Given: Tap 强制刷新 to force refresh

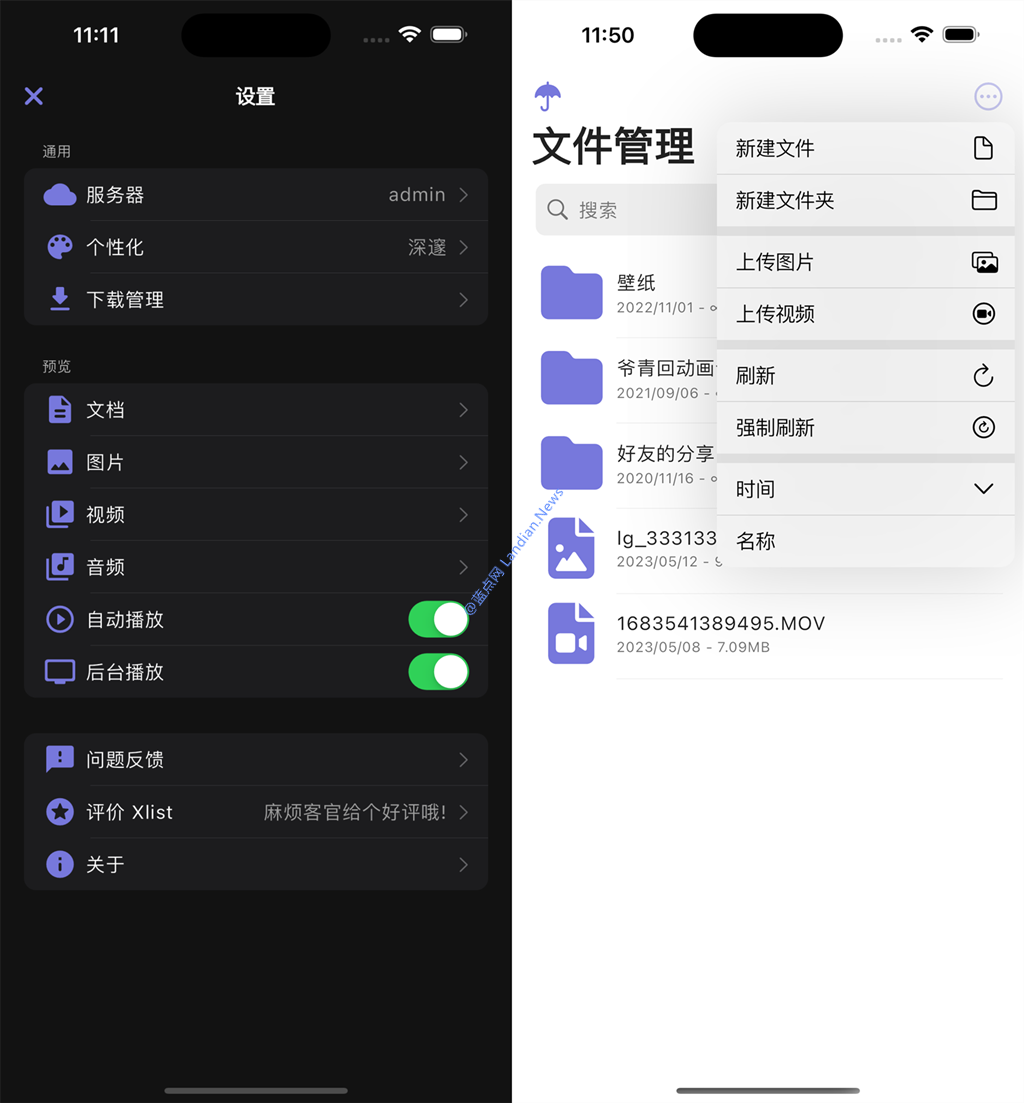Looking at the screenshot, I should coord(865,428).
